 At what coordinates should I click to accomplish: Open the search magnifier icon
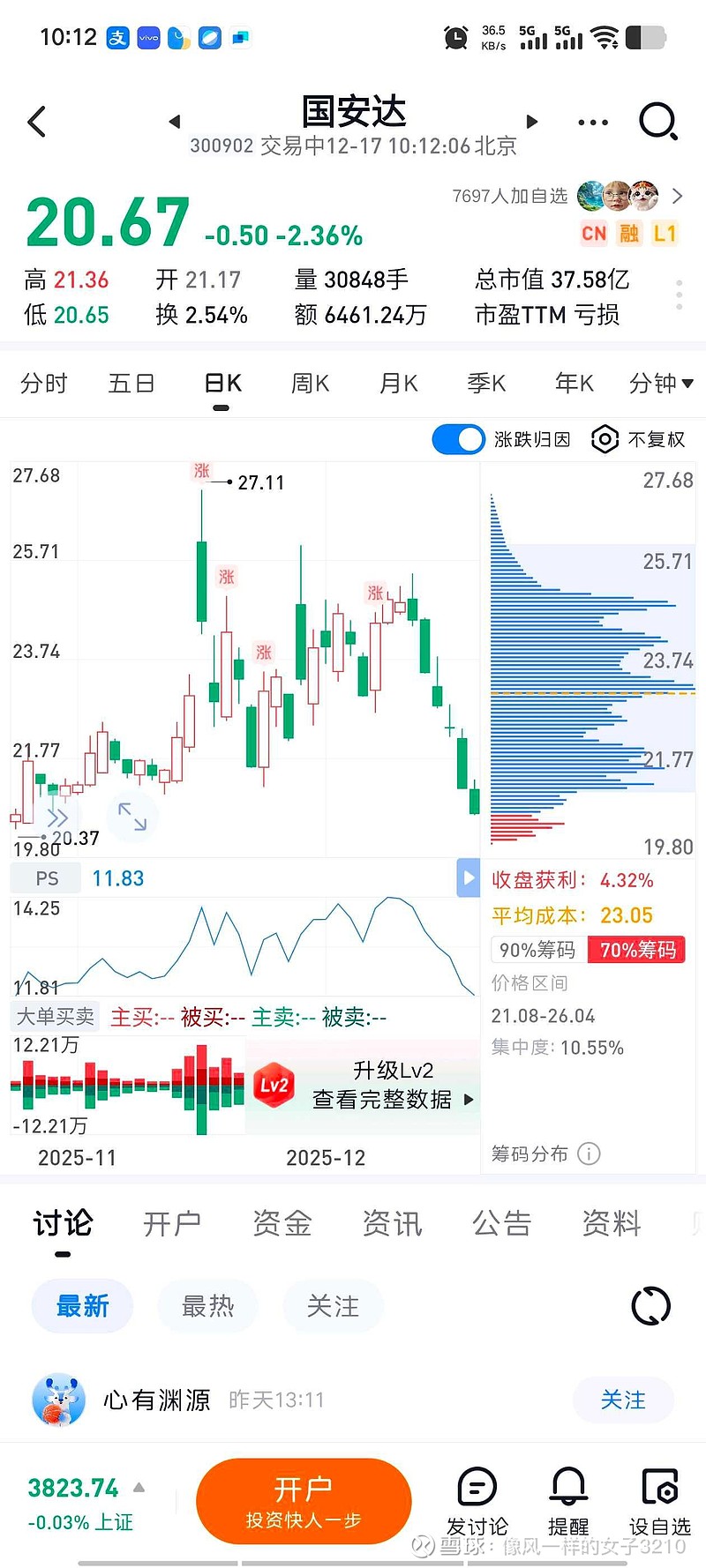[657, 122]
